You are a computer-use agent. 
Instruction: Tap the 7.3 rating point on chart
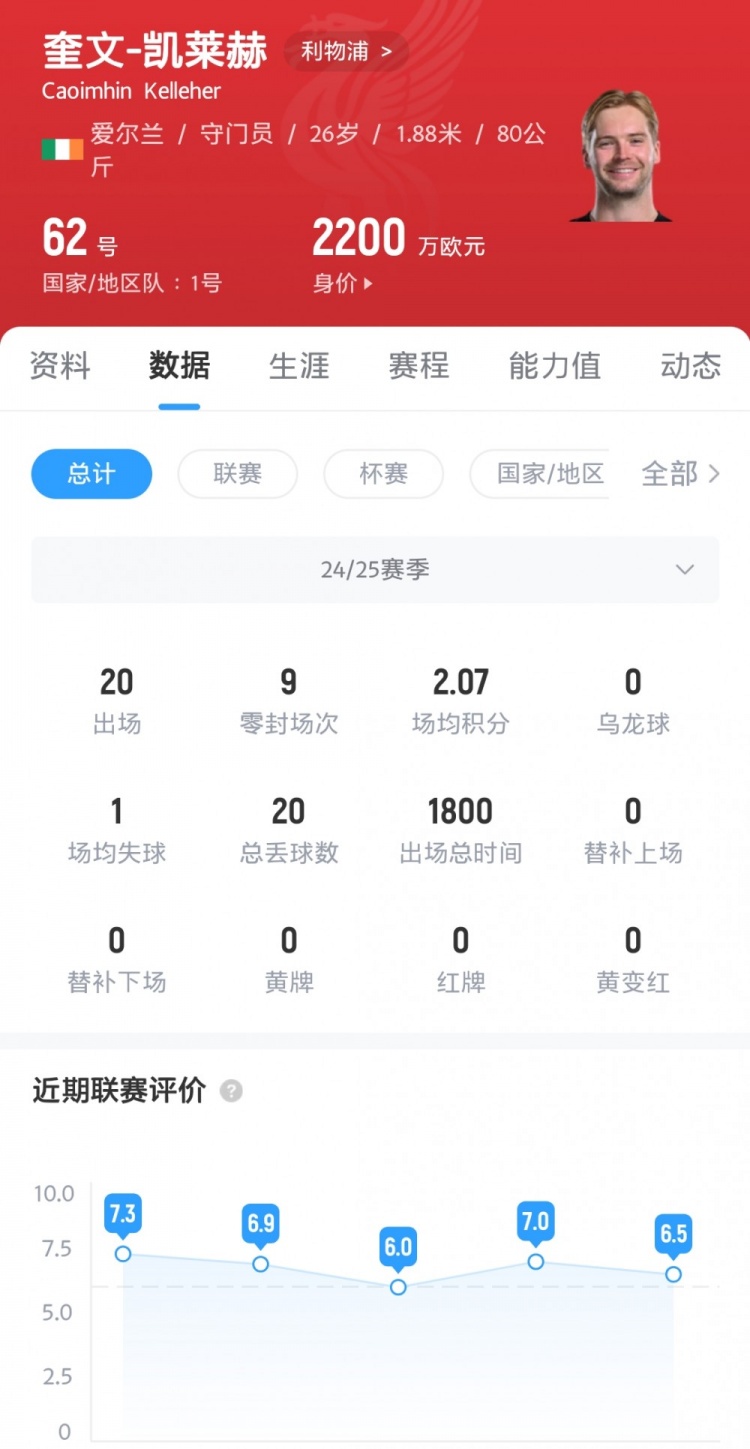123,1253
